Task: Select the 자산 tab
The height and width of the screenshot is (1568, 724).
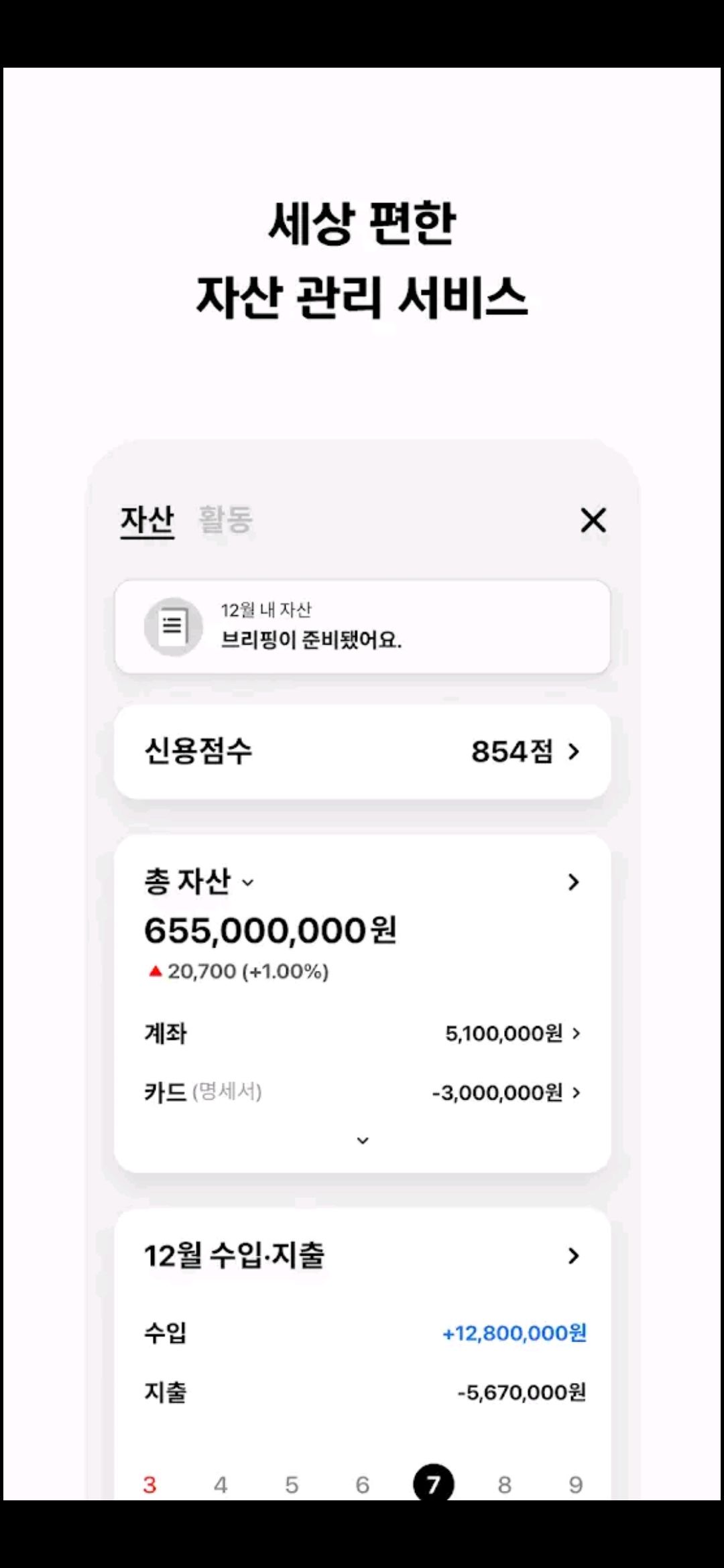Action: 147,519
